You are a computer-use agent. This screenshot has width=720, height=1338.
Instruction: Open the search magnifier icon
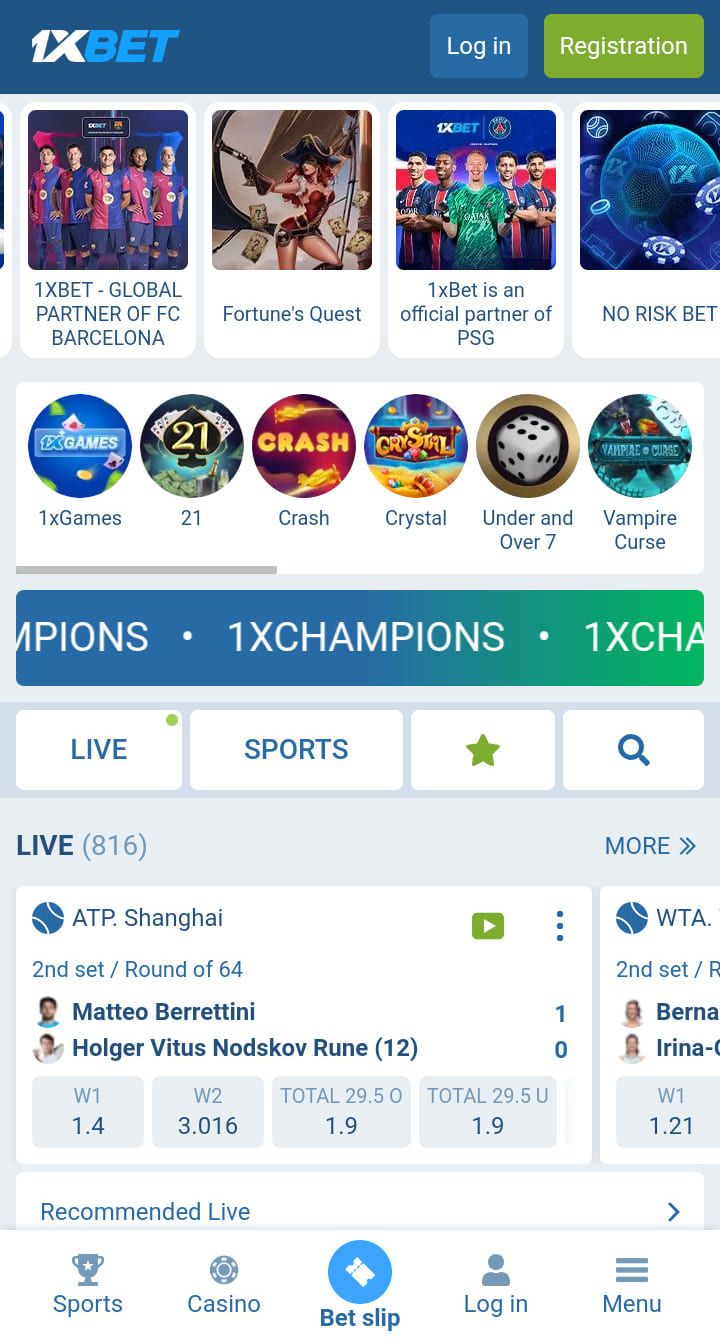point(633,750)
